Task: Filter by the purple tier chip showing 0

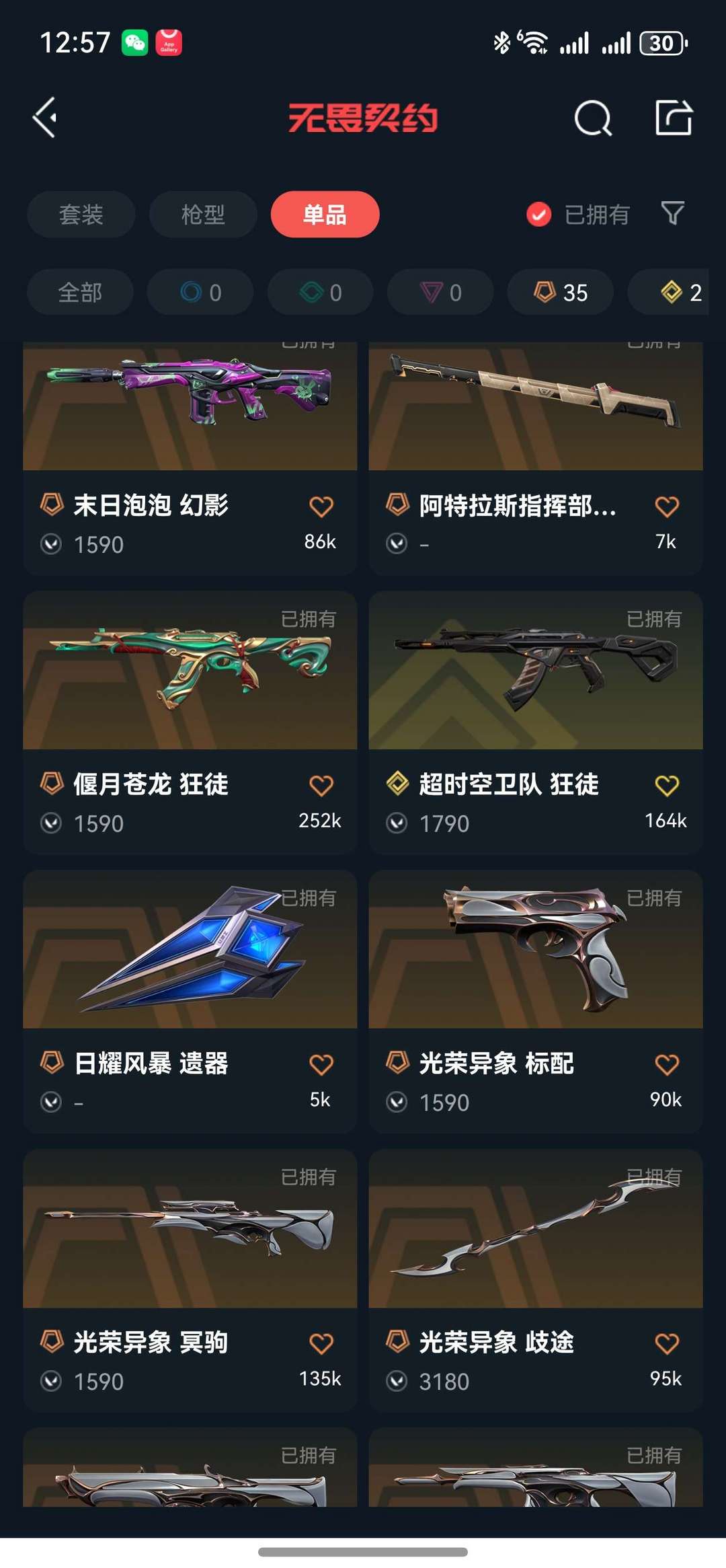Action: tap(440, 292)
